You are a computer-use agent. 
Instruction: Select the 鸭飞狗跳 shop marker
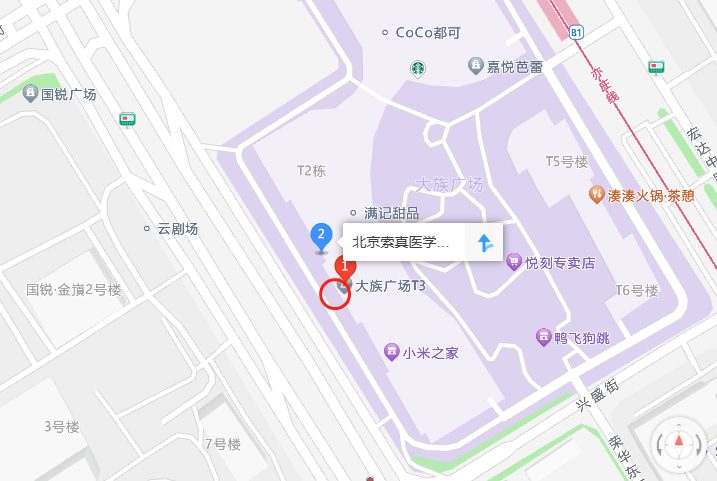[543, 337]
